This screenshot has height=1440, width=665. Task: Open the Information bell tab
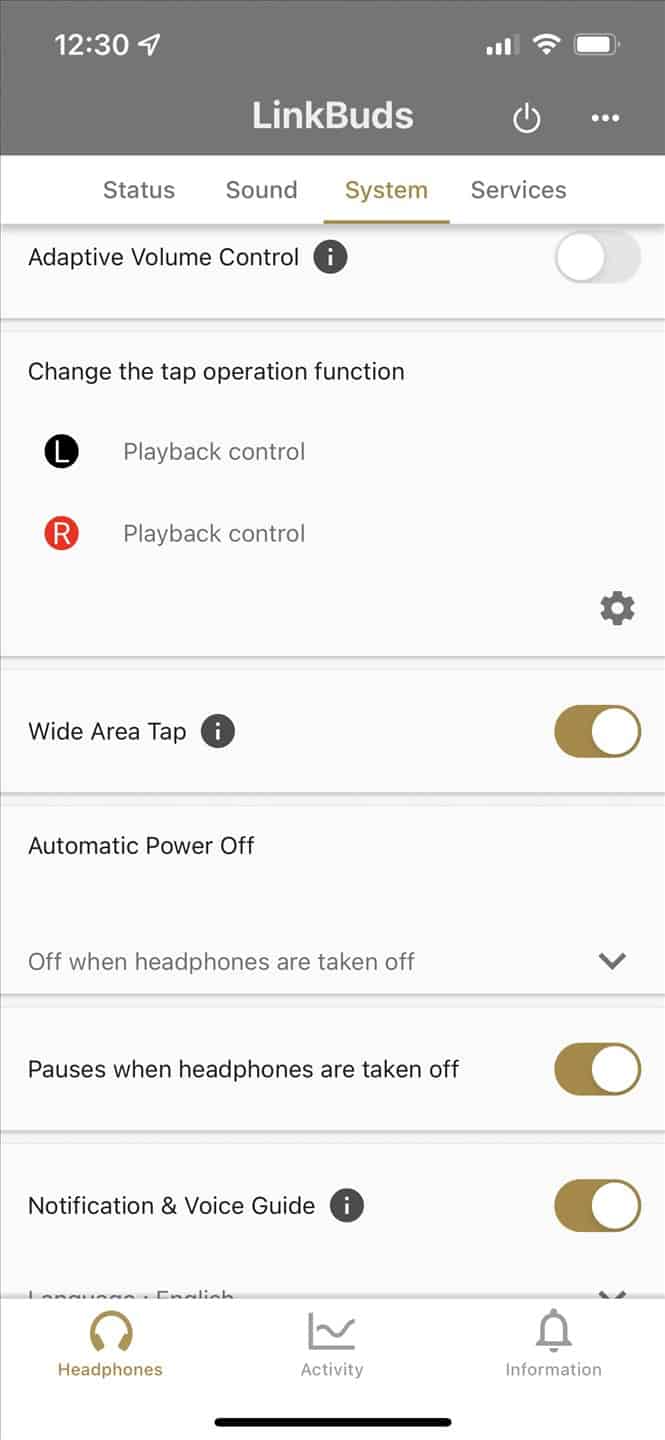coord(553,1346)
